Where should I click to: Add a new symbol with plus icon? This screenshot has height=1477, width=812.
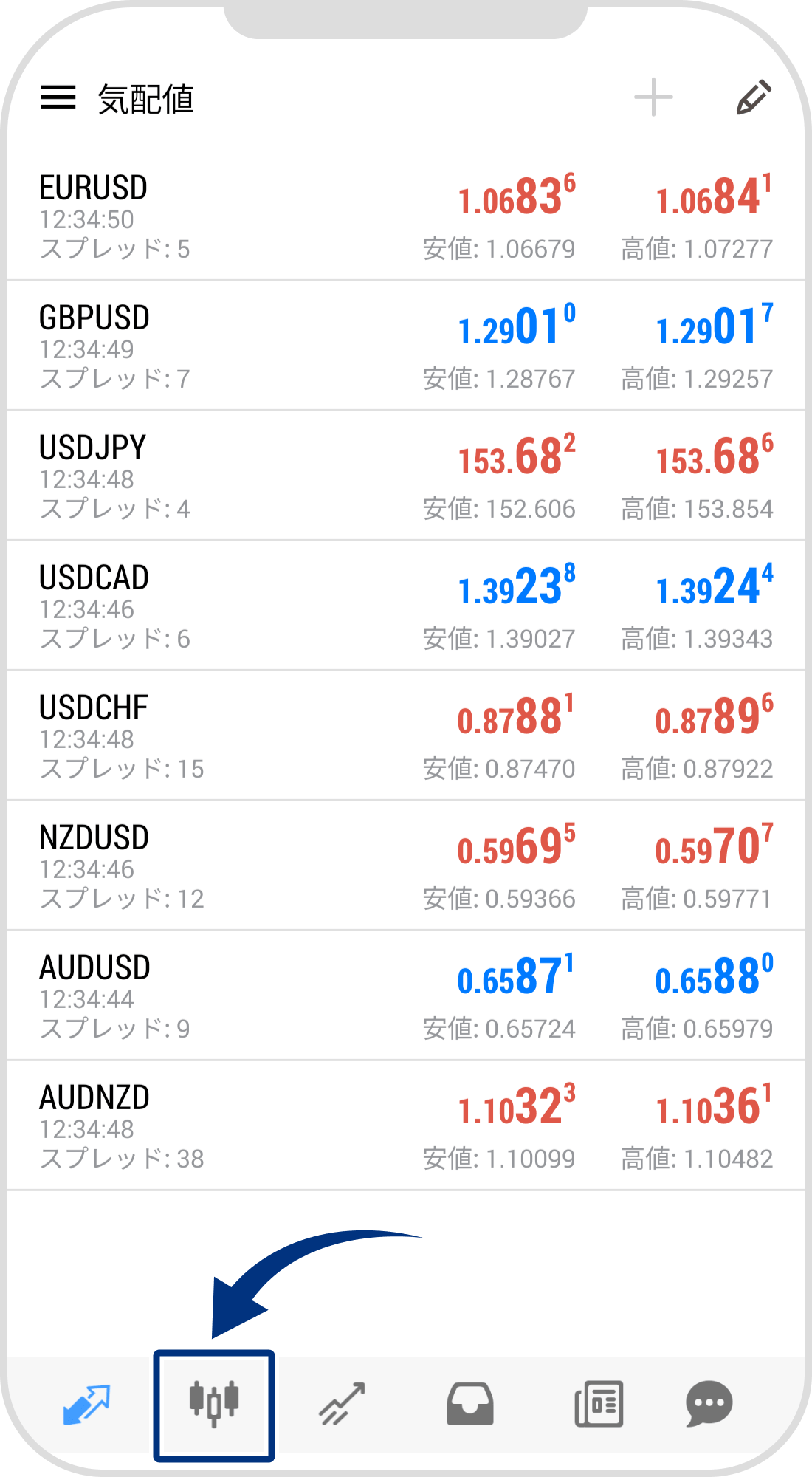pos(653,97)
